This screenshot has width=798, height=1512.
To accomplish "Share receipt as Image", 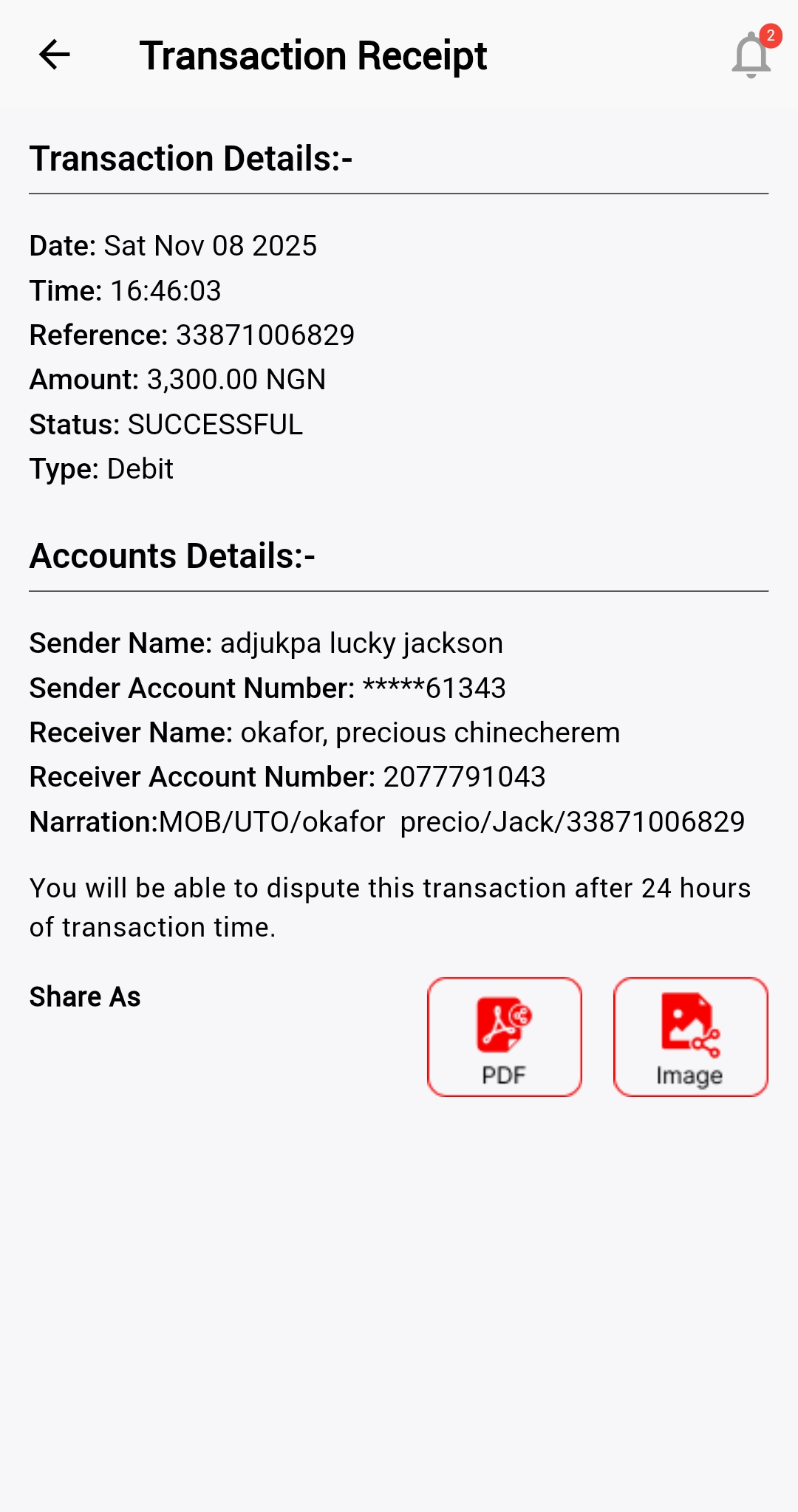I will pyautogui.click(x=690, y=1036).
